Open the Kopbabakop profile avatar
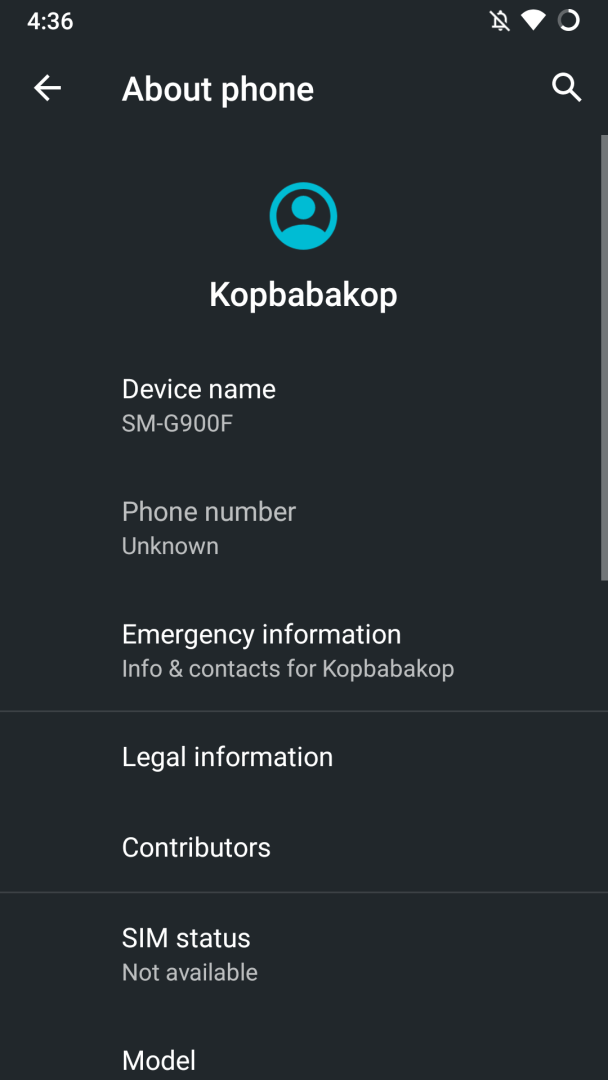The image size is (608, 1080). coord(303,216)
